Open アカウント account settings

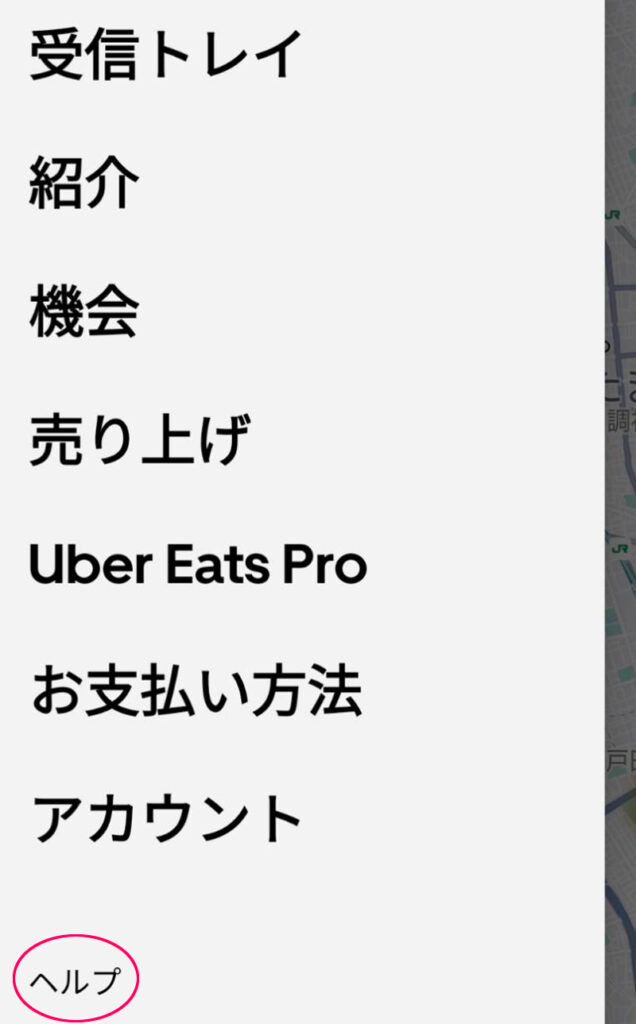(x=166, y=818)
